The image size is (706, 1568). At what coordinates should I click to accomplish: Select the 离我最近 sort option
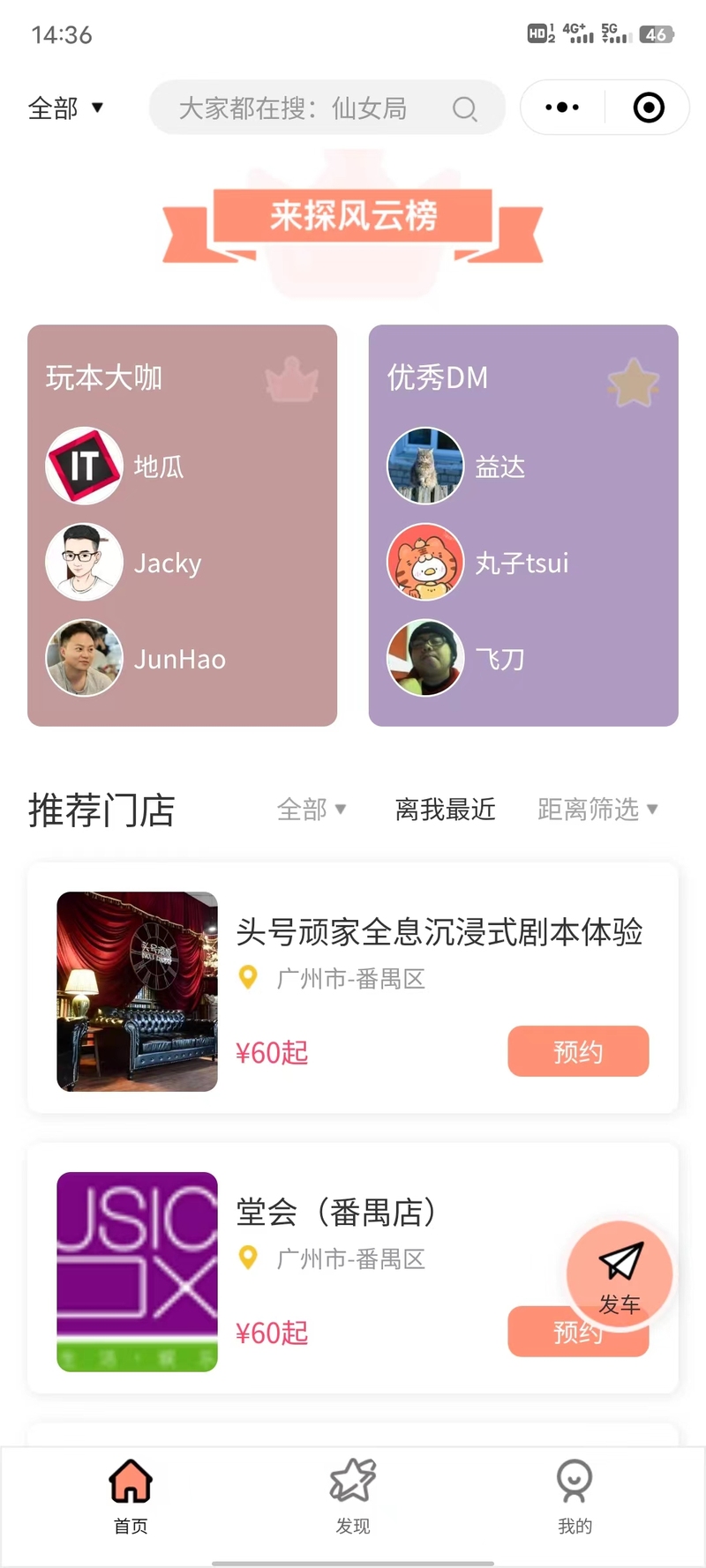(445, 809)
